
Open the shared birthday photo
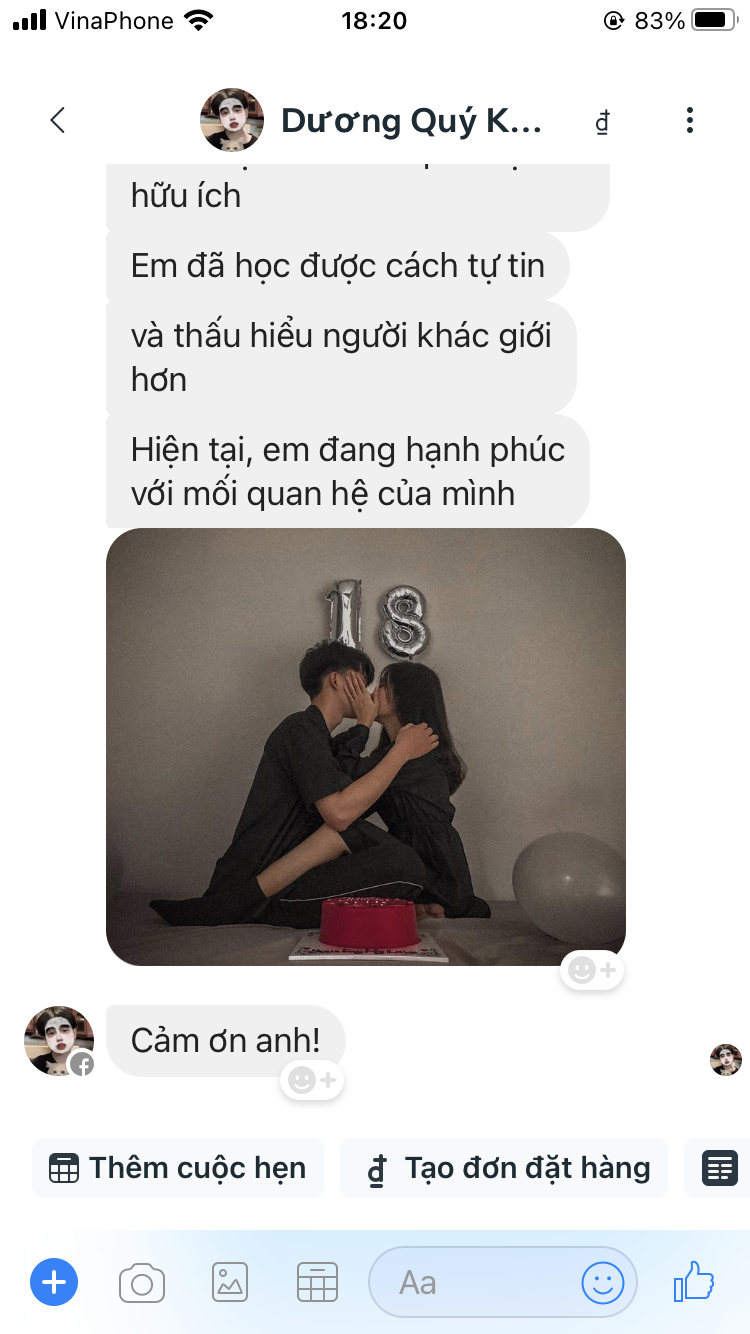pyautogui.click(x=365, y=746)
